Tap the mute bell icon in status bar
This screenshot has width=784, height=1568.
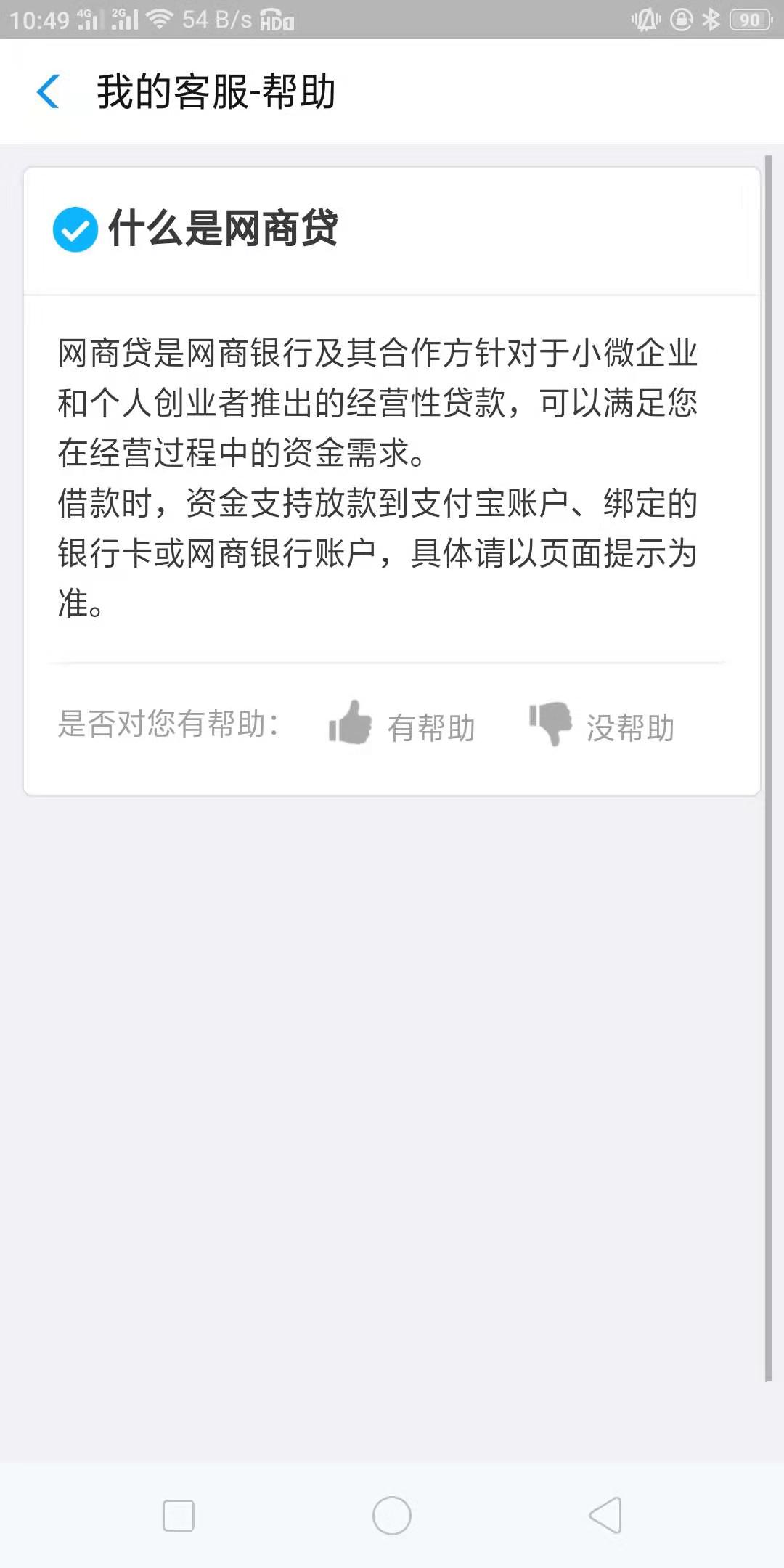645,22
